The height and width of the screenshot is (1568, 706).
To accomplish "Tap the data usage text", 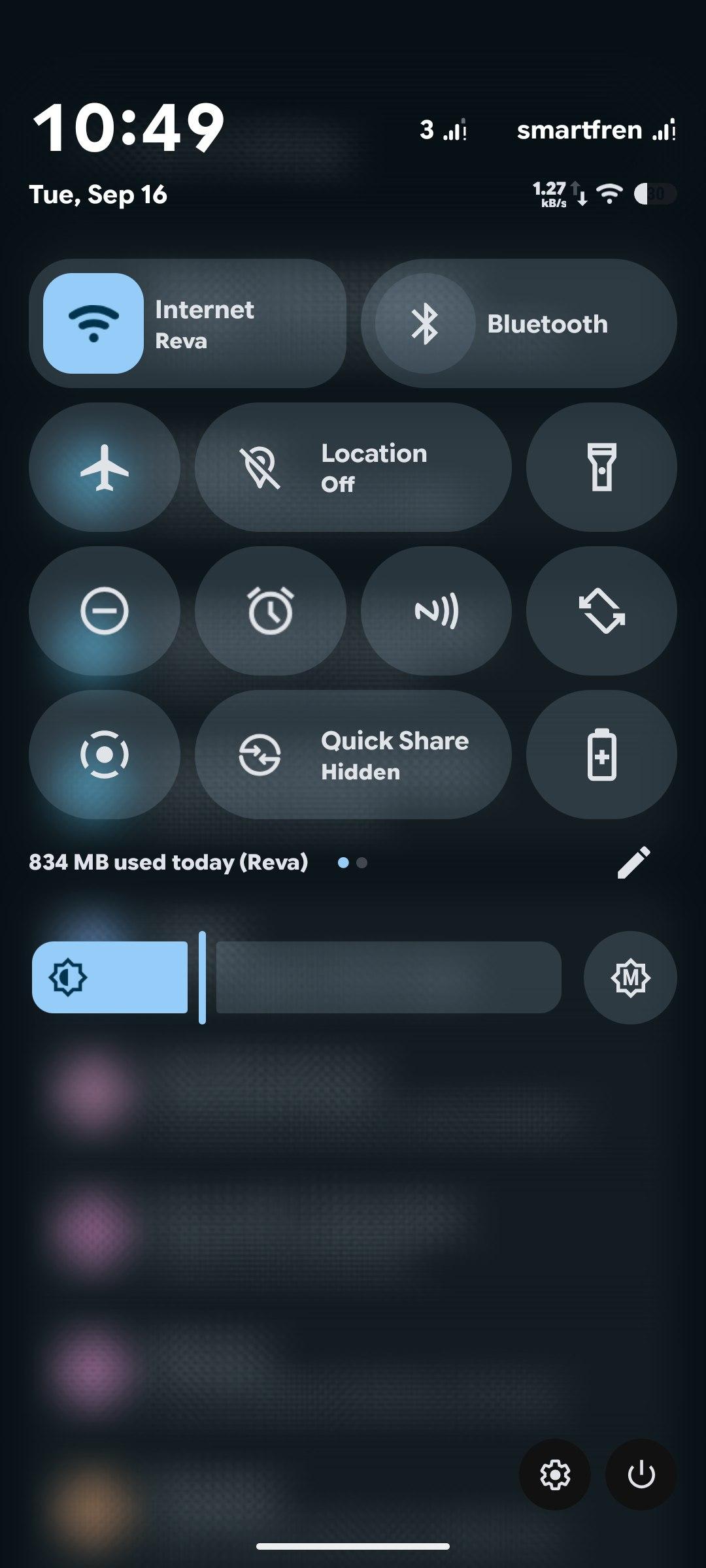I will tap(168, 862).
